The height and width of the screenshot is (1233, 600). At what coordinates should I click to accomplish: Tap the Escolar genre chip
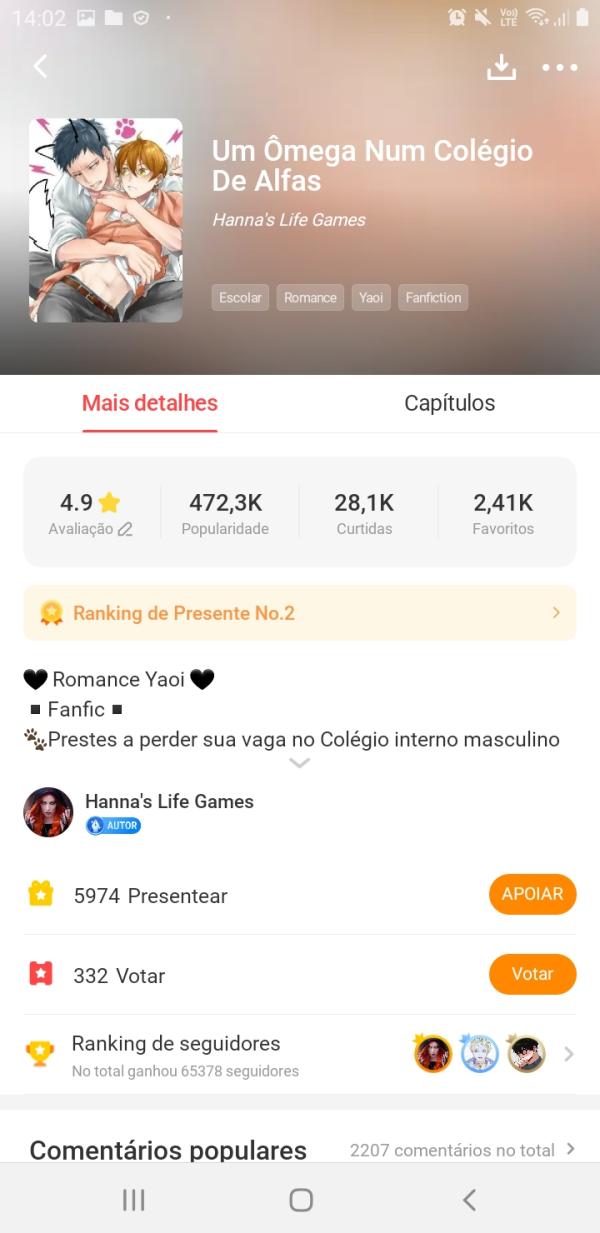point(240,297)
